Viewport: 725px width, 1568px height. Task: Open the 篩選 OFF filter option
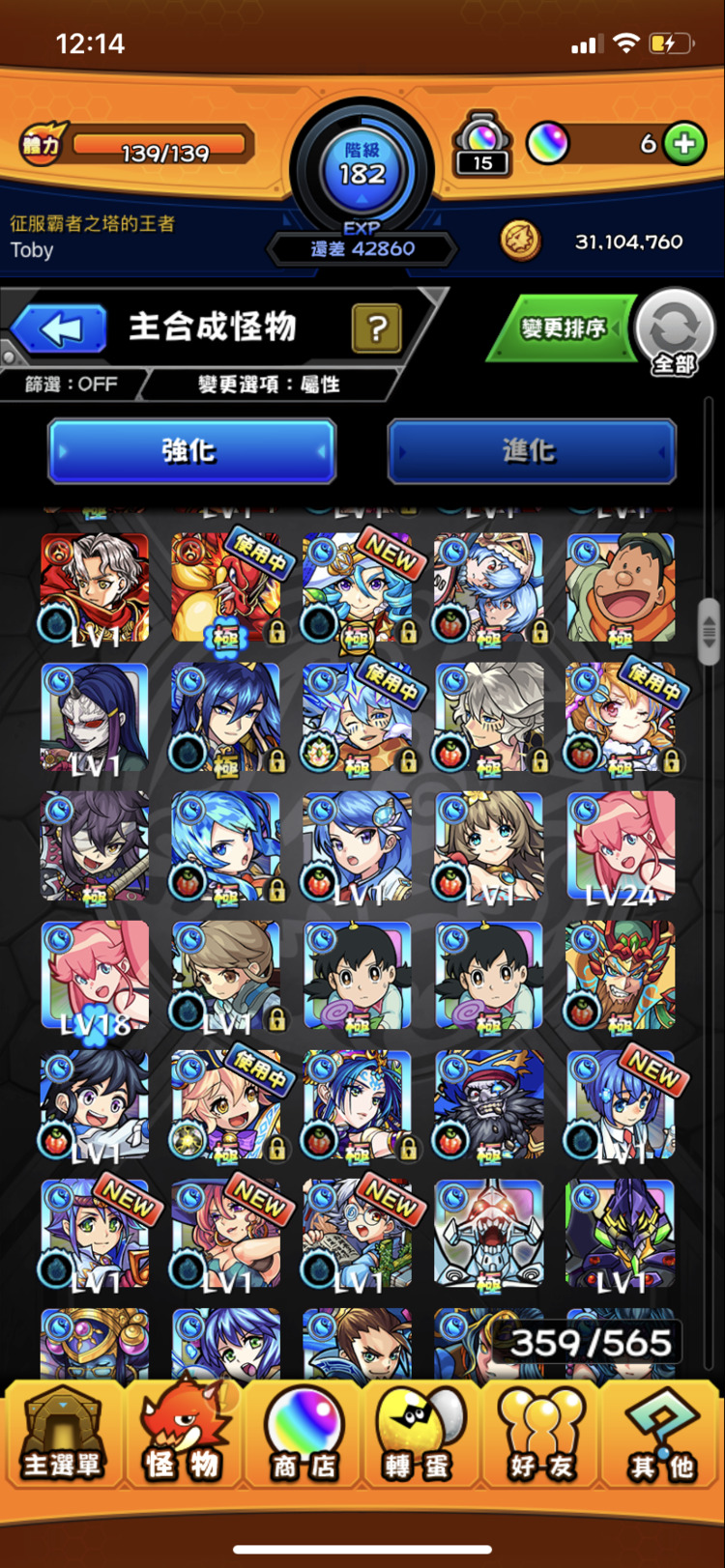(x=71, y=385)
